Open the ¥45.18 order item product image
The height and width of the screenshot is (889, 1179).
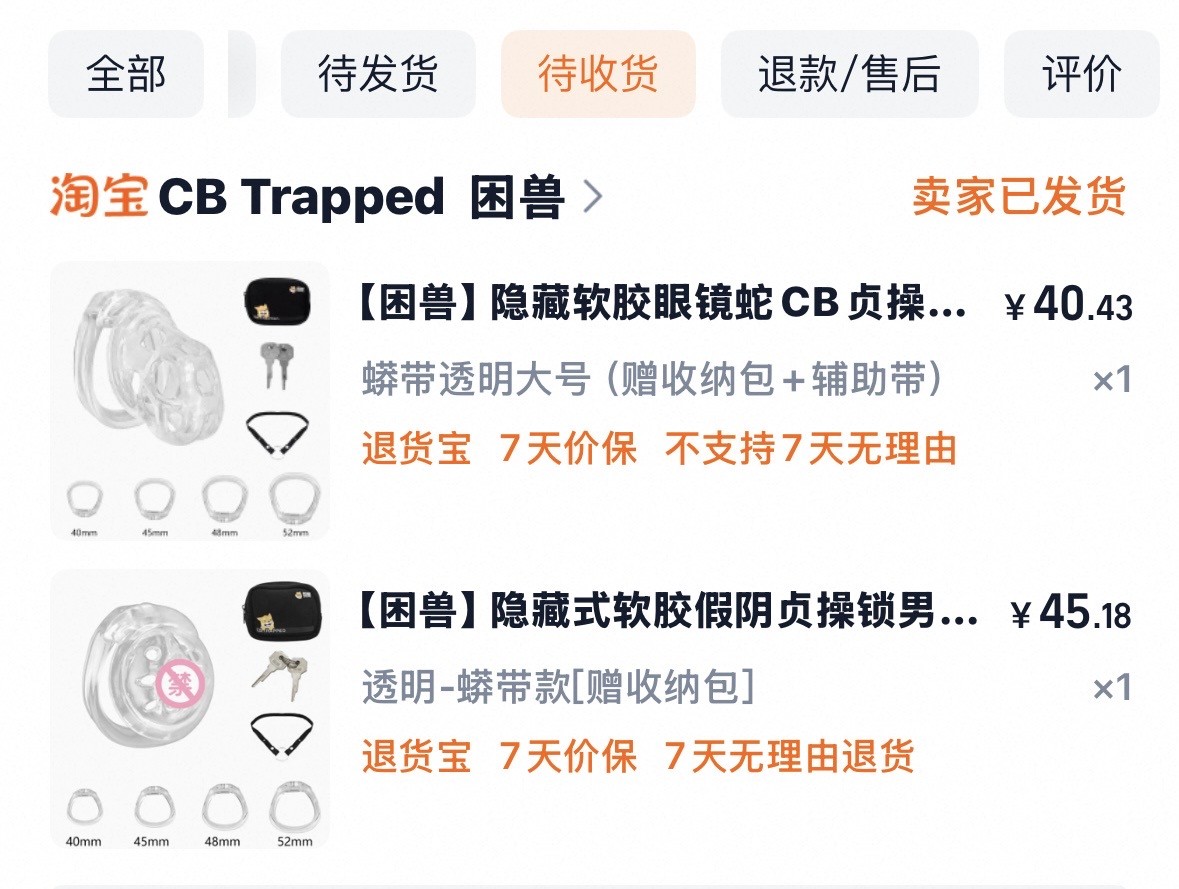(189, 709)
